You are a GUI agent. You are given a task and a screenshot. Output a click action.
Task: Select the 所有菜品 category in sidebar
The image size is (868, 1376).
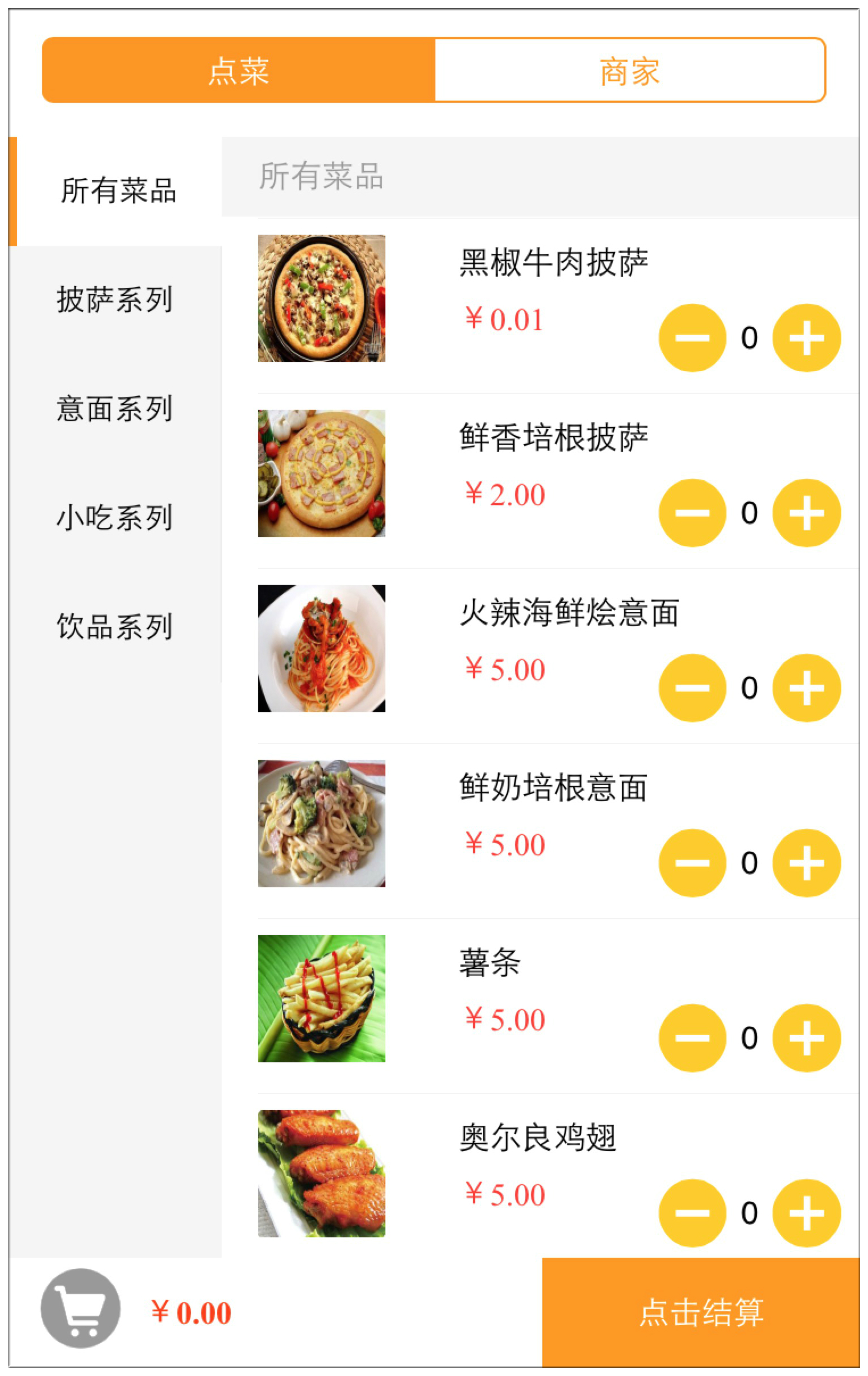point(118,191)
